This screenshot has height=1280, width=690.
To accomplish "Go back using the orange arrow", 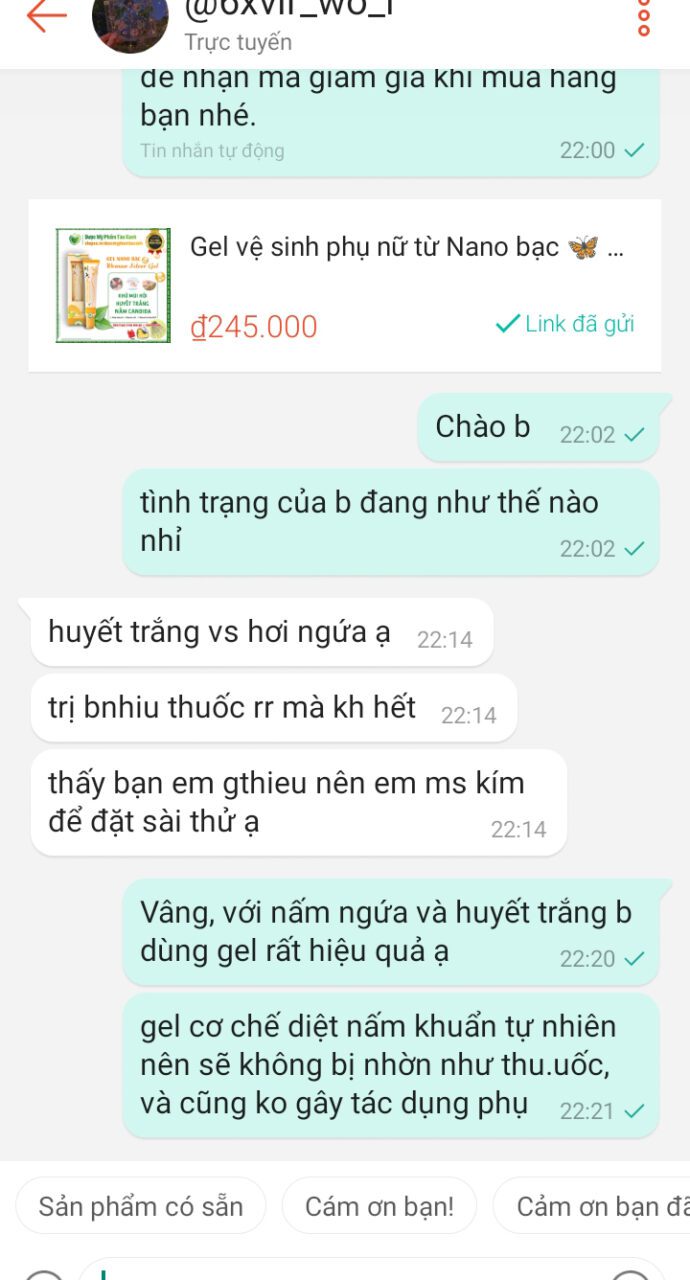I will pyautogui.click(x=45, y=15).
